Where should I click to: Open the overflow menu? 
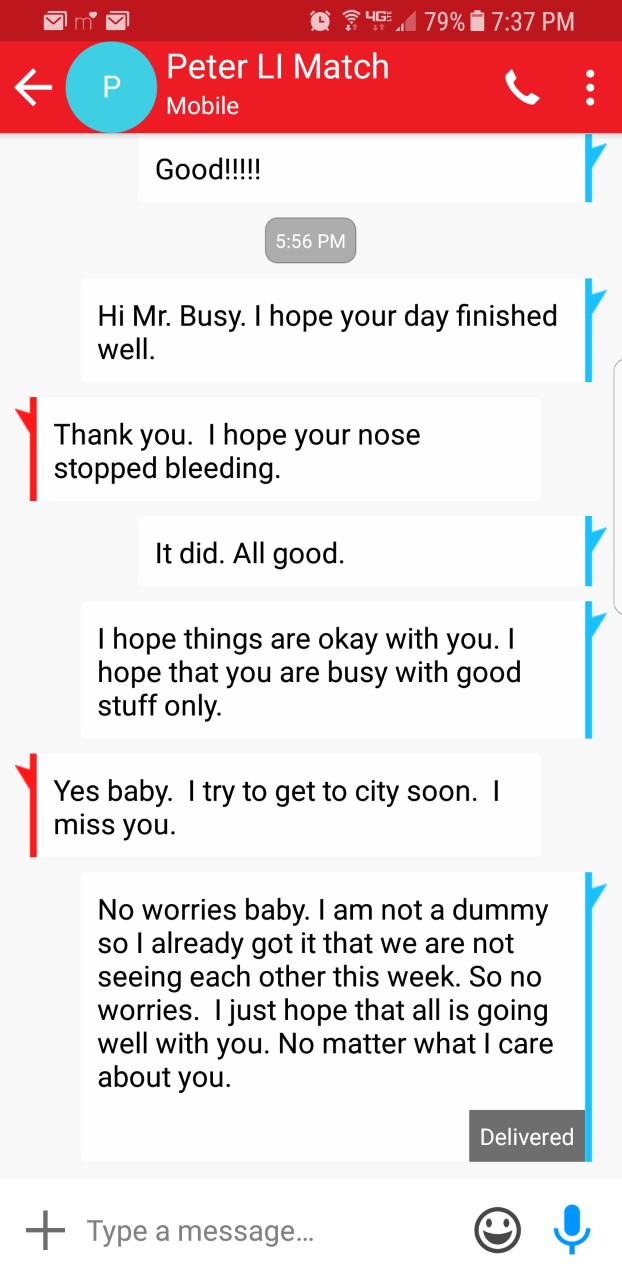(x=590, y=88)
